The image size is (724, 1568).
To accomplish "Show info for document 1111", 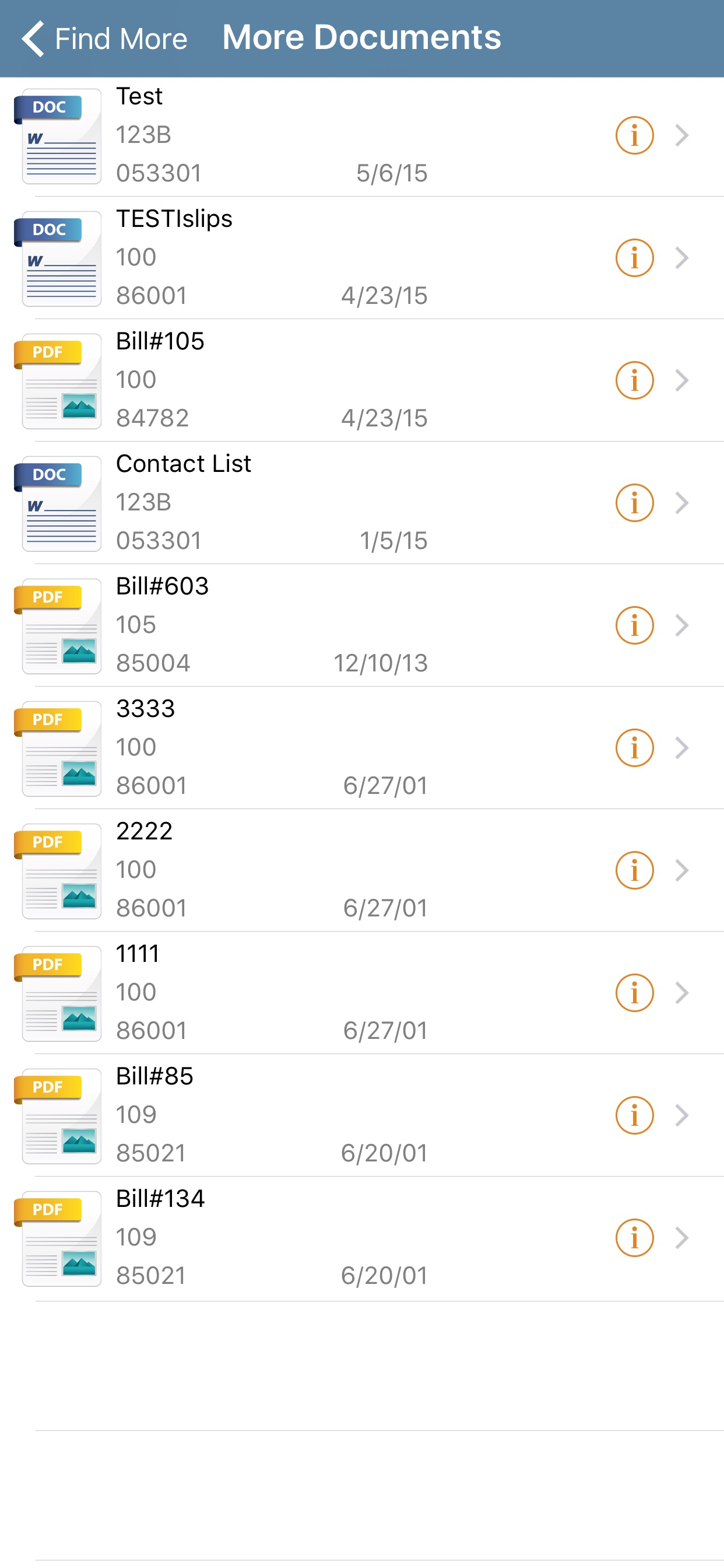I will pyautogui.click(x=634, y=993).
